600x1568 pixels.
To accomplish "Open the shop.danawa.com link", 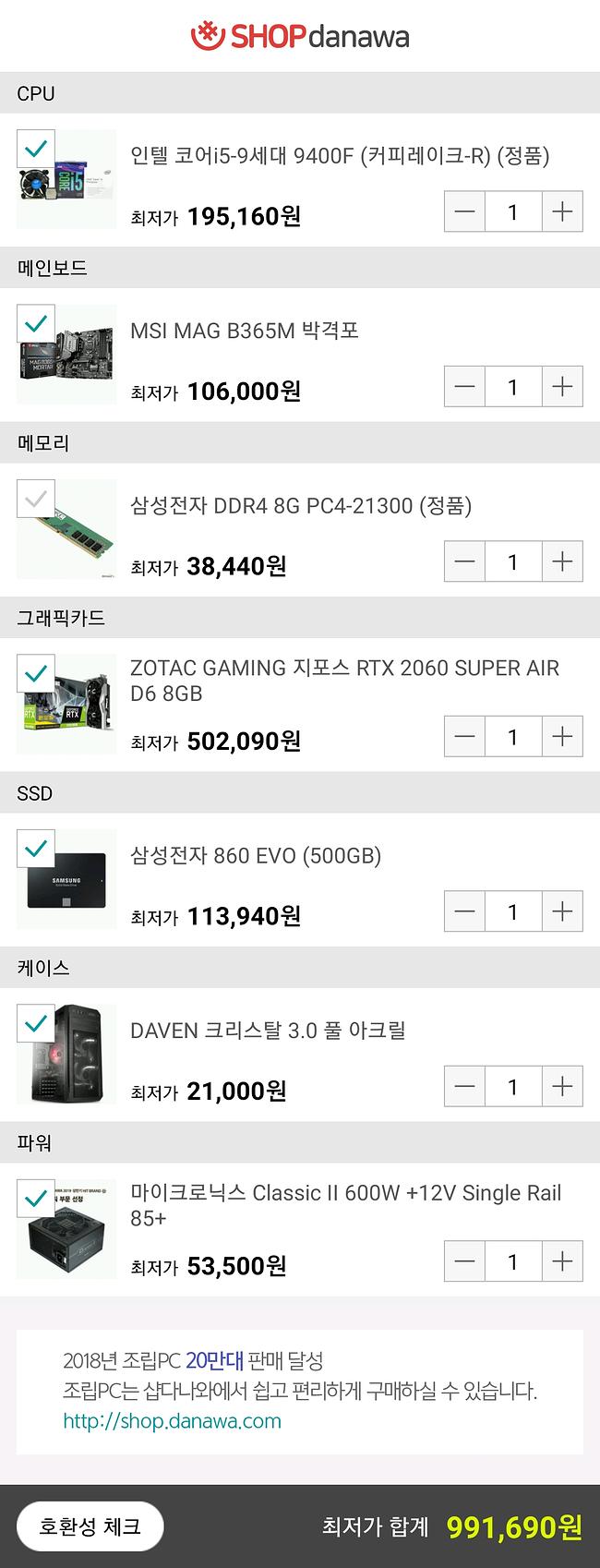I will (172, 1421).
